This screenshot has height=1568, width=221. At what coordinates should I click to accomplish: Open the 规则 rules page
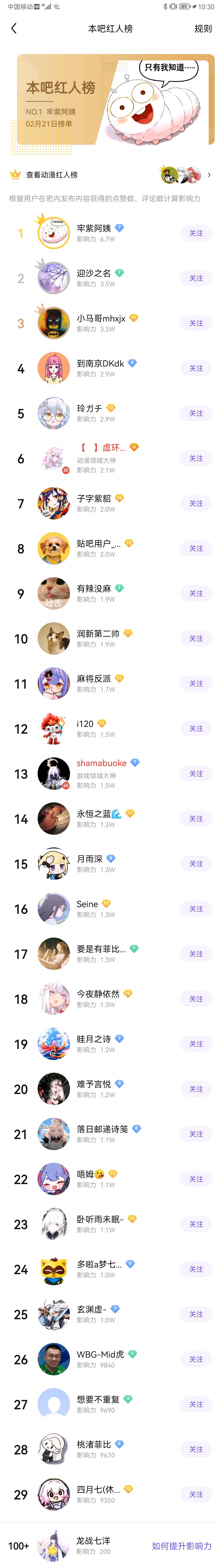203,29
